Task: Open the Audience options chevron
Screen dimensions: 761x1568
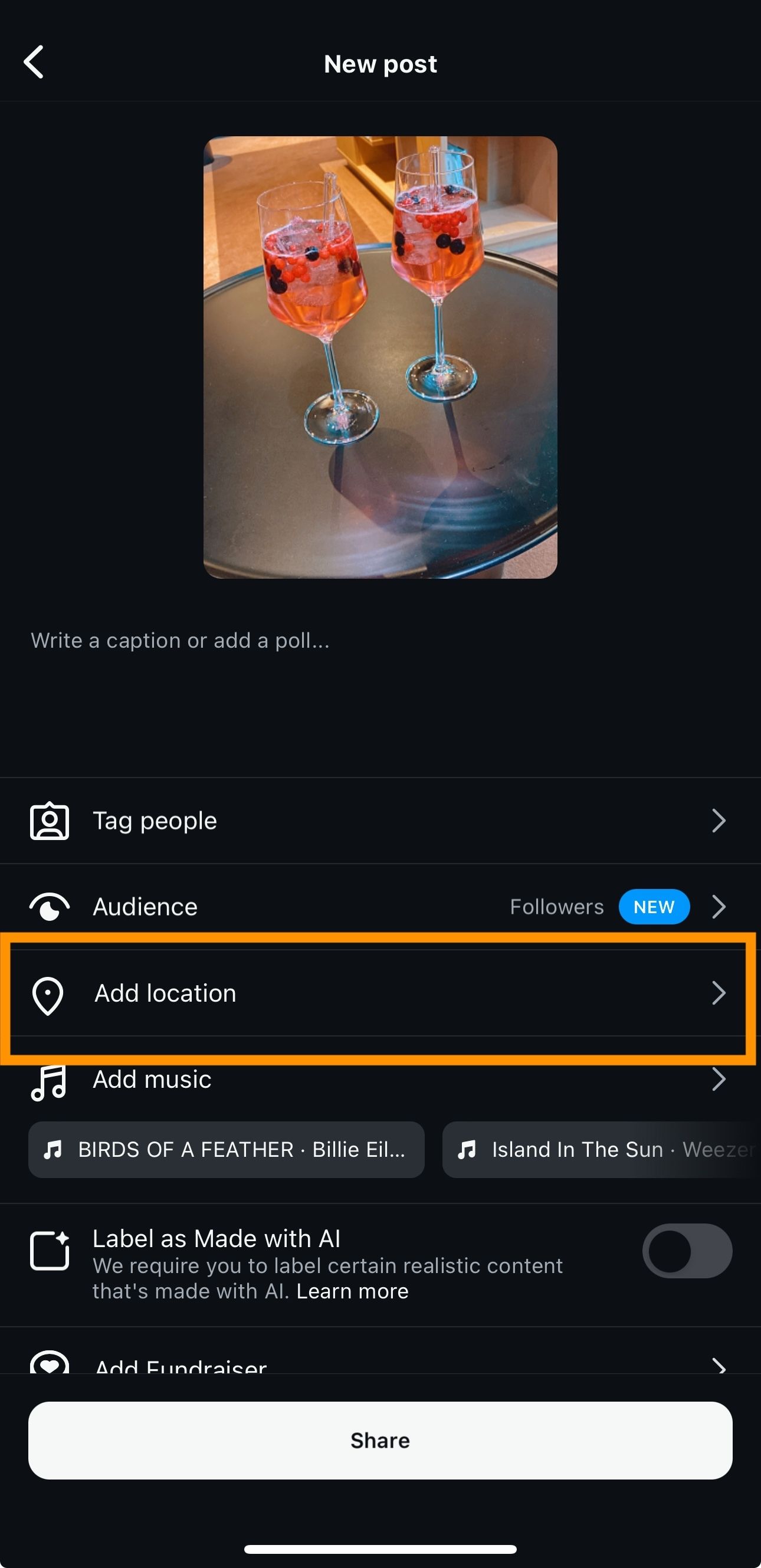Action: [x=719, y=906]
